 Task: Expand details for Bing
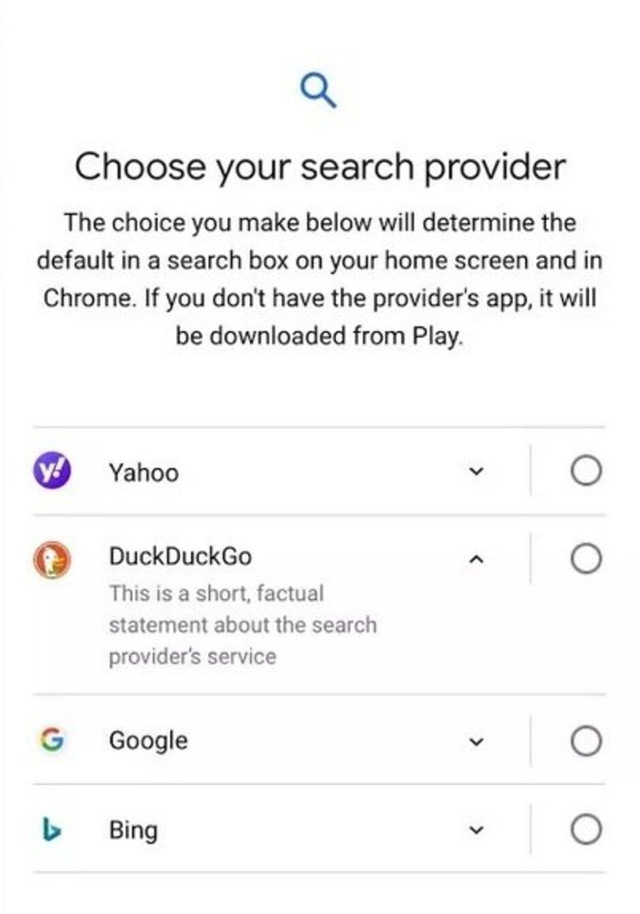477,830
